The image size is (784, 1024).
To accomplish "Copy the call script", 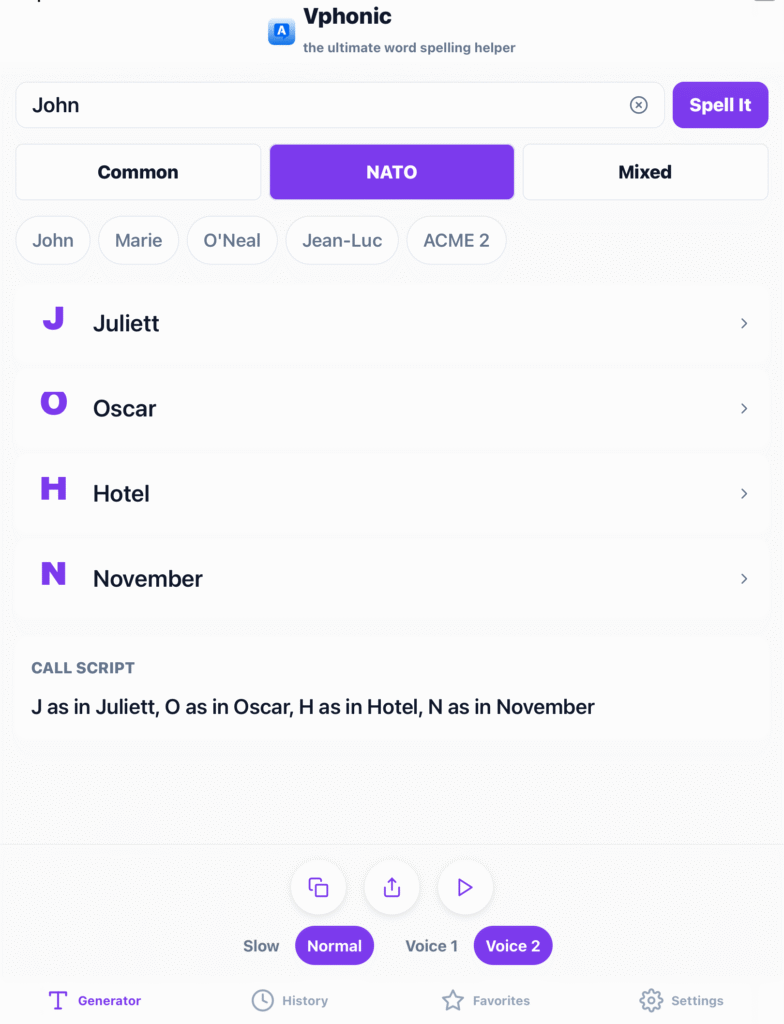I will click(318, 887).
